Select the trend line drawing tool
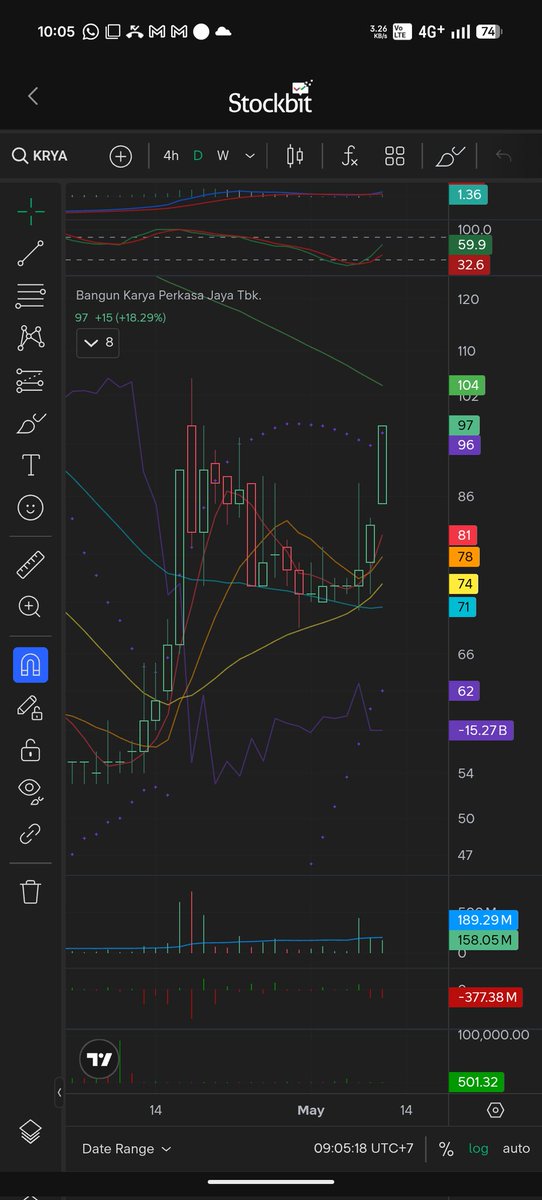The width and height of the screenshot is (542, 1200). click(x=31, y=253)
